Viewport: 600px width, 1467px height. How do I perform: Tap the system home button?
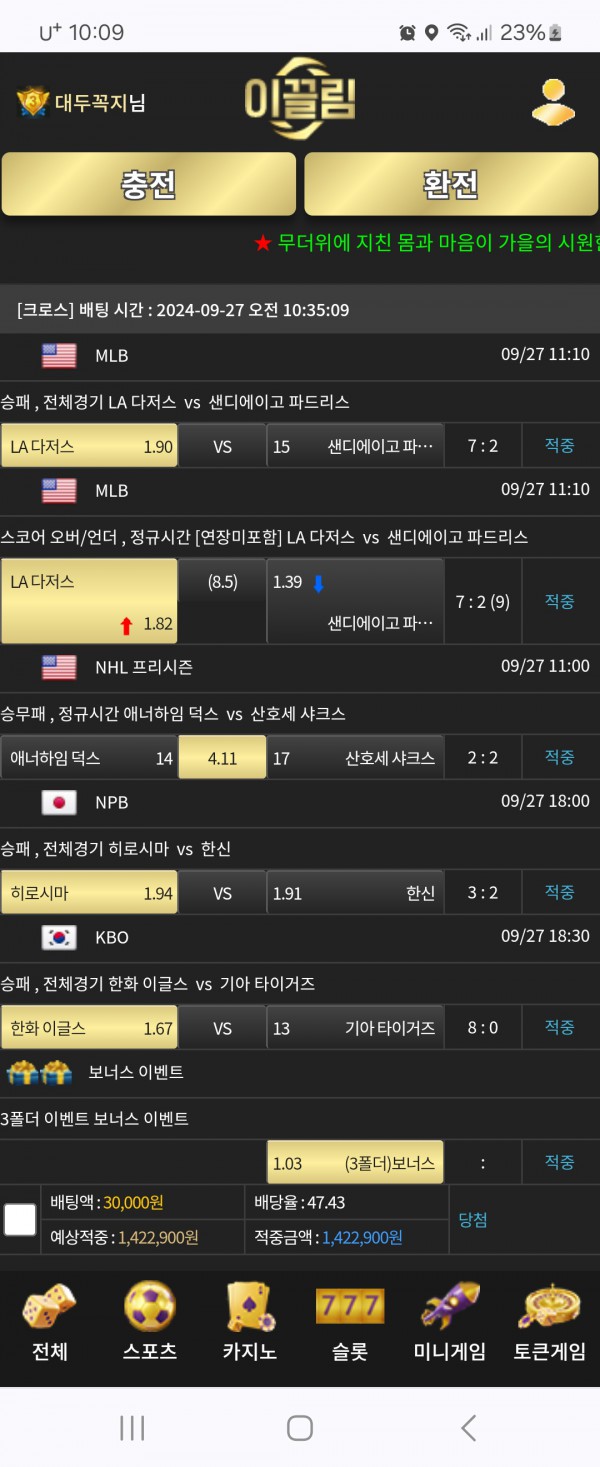300,1427
